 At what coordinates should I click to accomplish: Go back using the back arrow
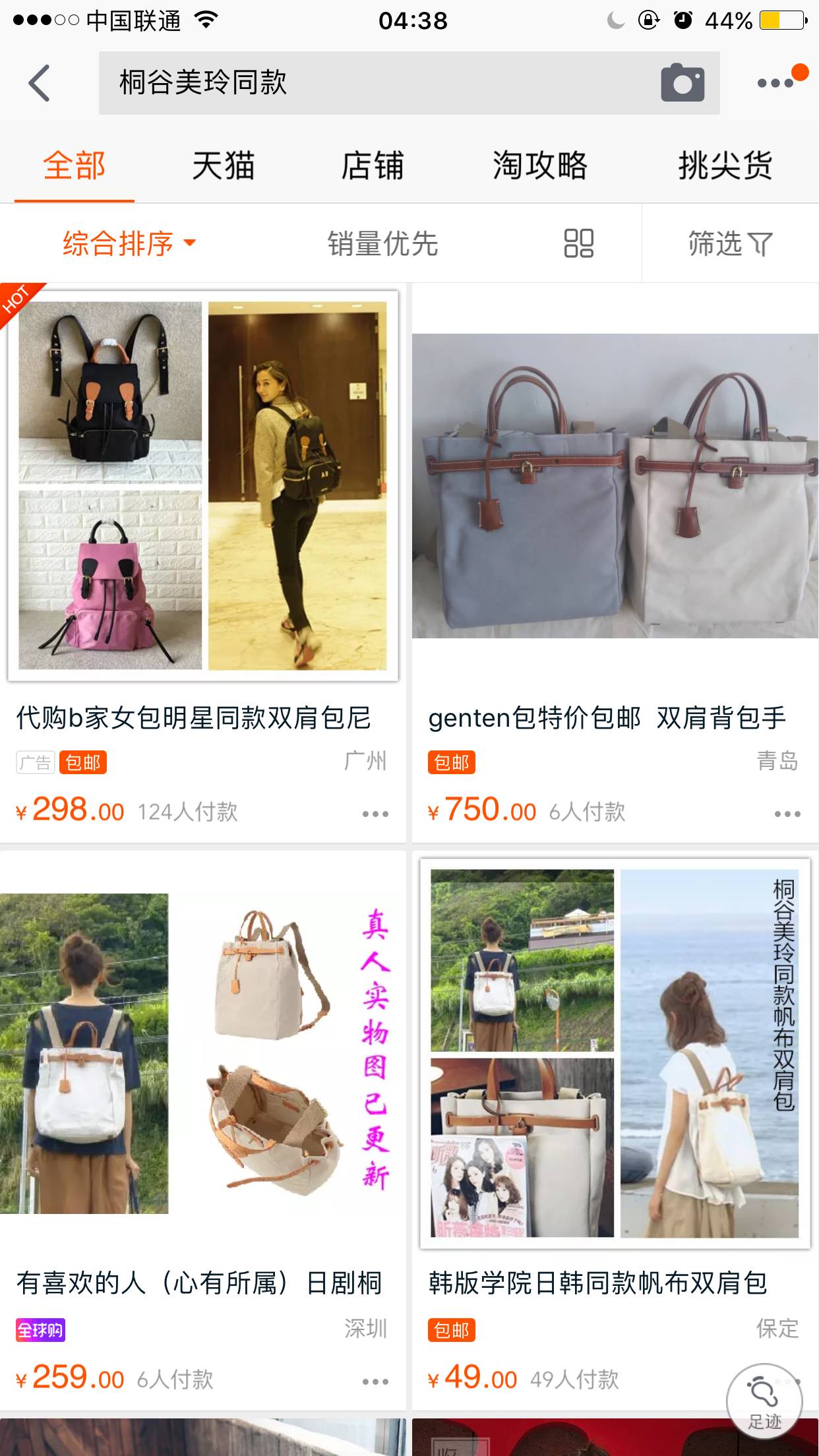point(40,83)
